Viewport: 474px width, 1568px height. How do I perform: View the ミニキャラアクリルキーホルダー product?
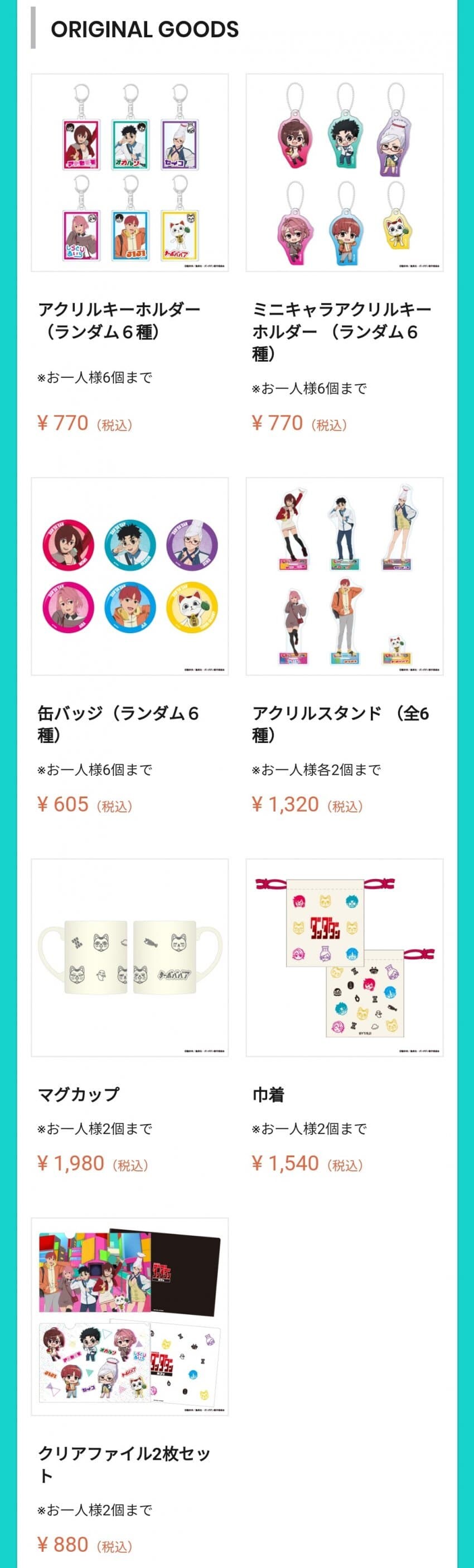point(344,172)
